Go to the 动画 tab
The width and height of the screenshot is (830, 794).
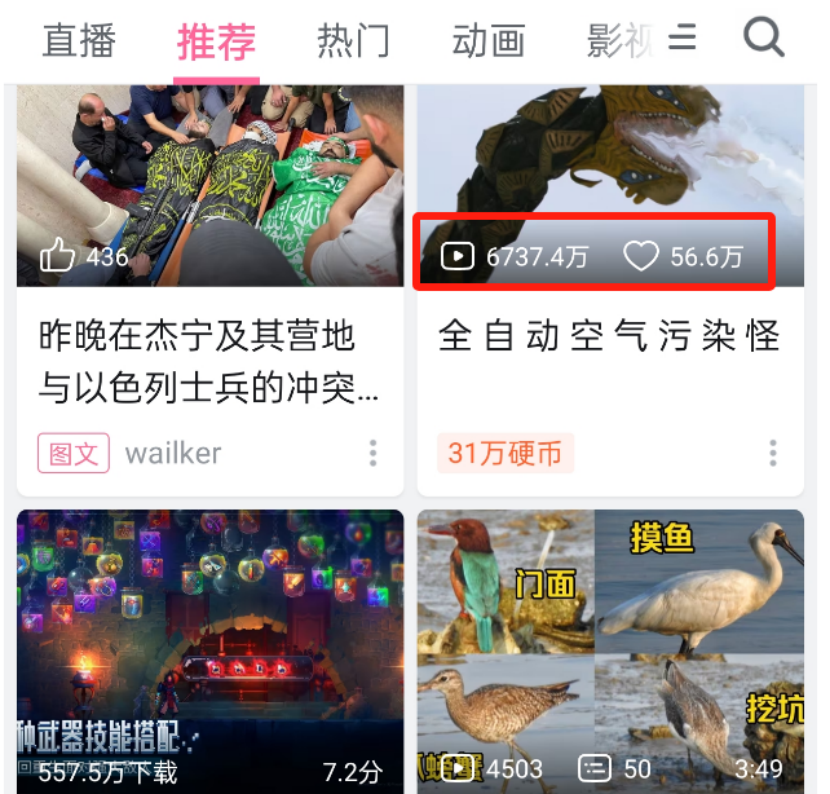pyautogui.click(x=488, y=41)
